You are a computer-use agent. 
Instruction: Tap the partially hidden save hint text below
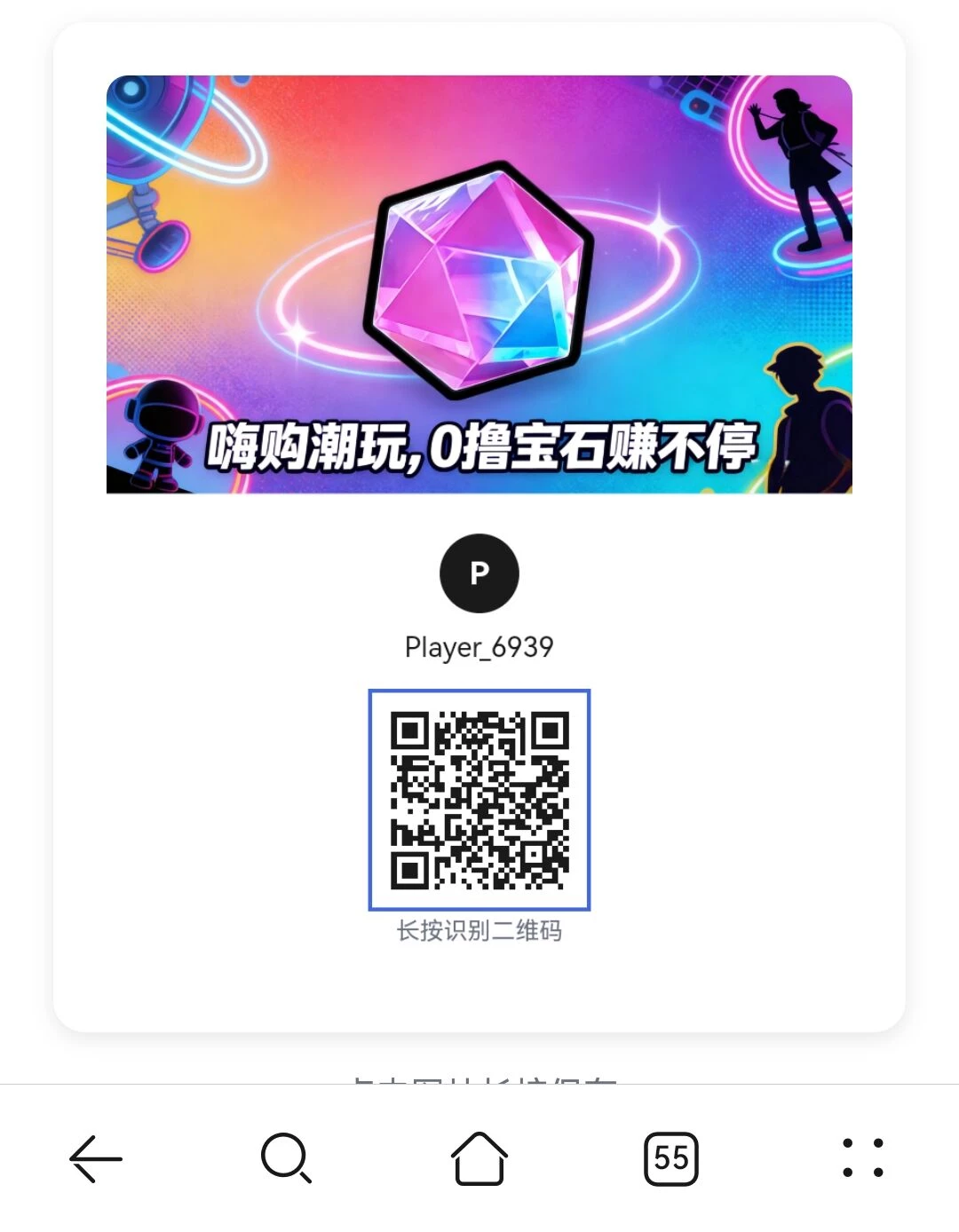click(x=479, y=1081)
